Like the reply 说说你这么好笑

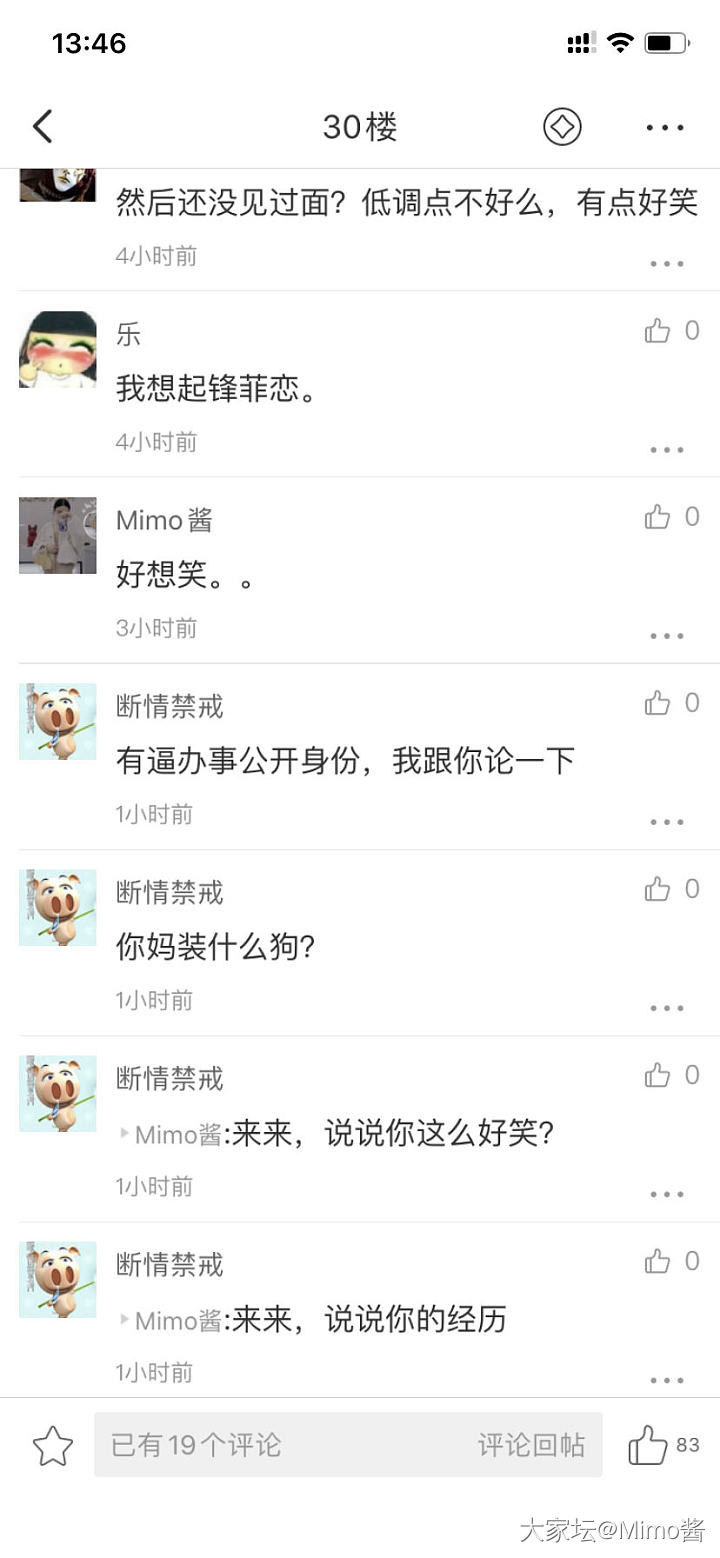pyautogui.click(x=658, y=1075)
